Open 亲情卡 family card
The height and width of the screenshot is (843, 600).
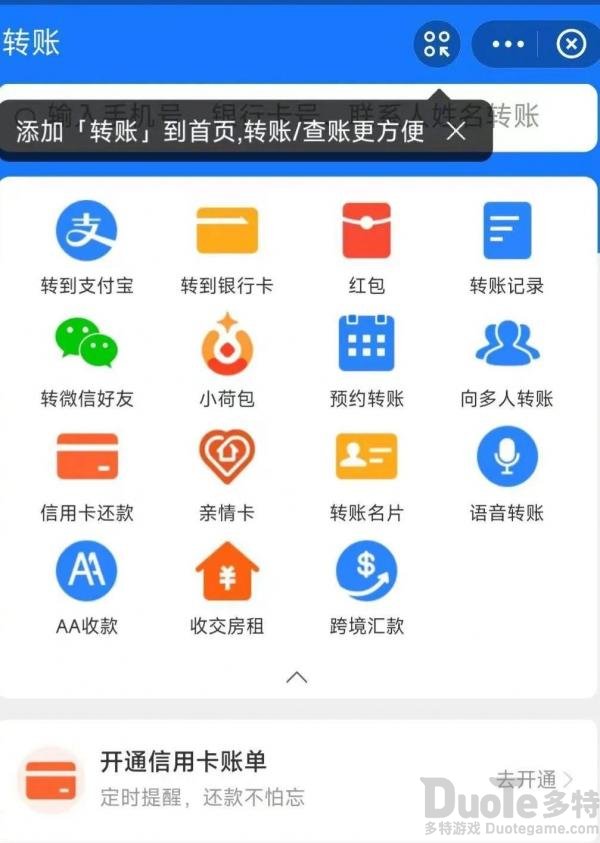[227, 475]
